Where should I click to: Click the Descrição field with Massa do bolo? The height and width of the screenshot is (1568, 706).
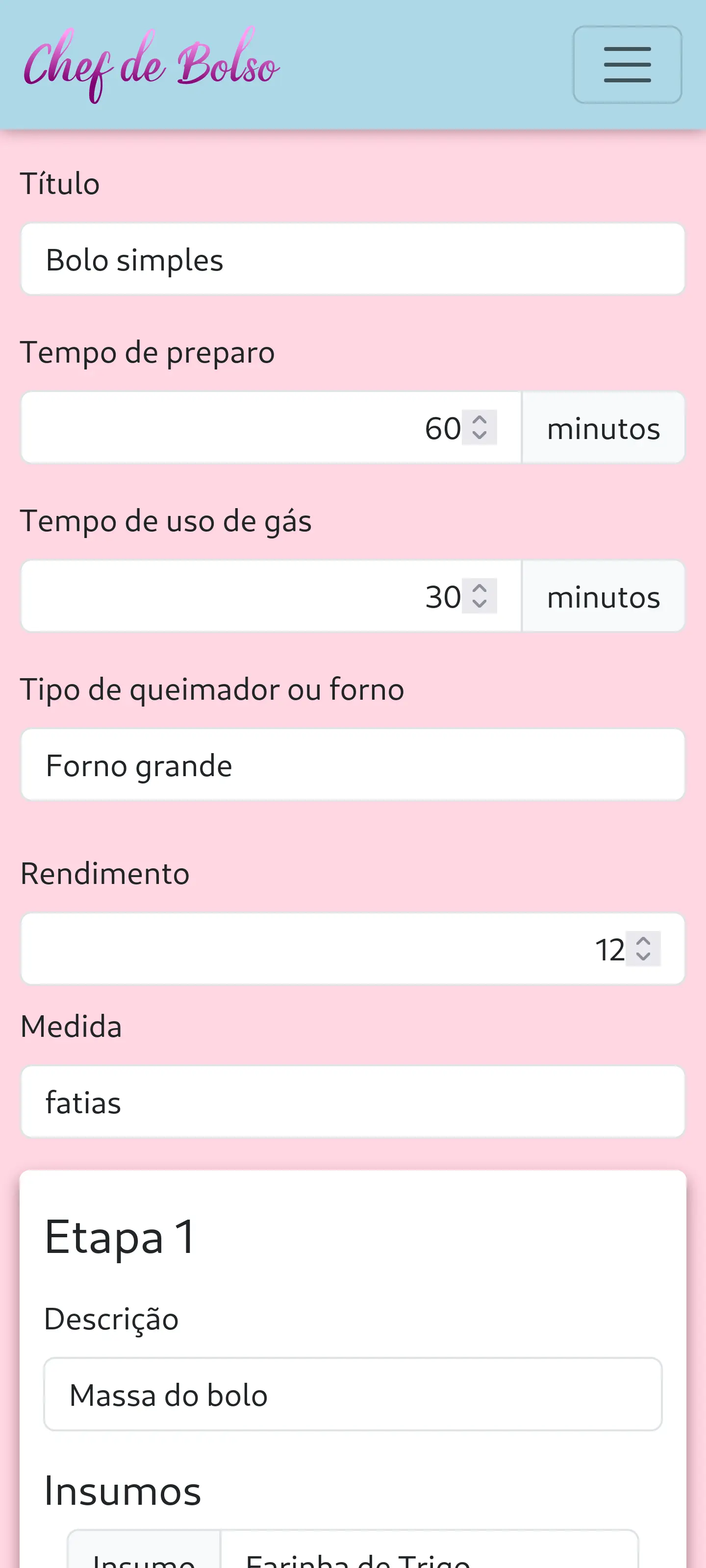[x=353, y=1395]
